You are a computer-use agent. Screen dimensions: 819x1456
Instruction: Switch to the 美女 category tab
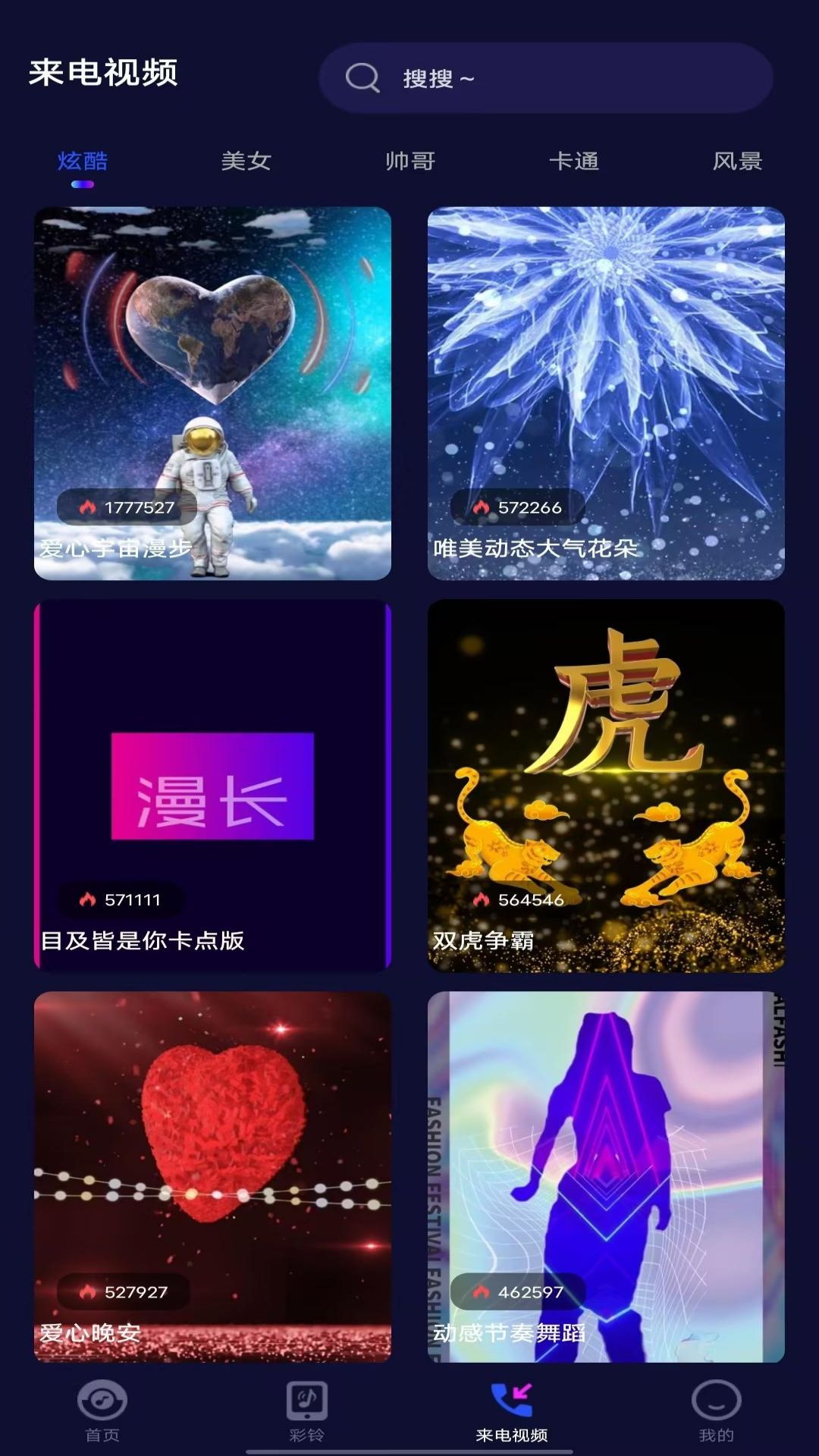pyautogui.click(x=245, y=161)
